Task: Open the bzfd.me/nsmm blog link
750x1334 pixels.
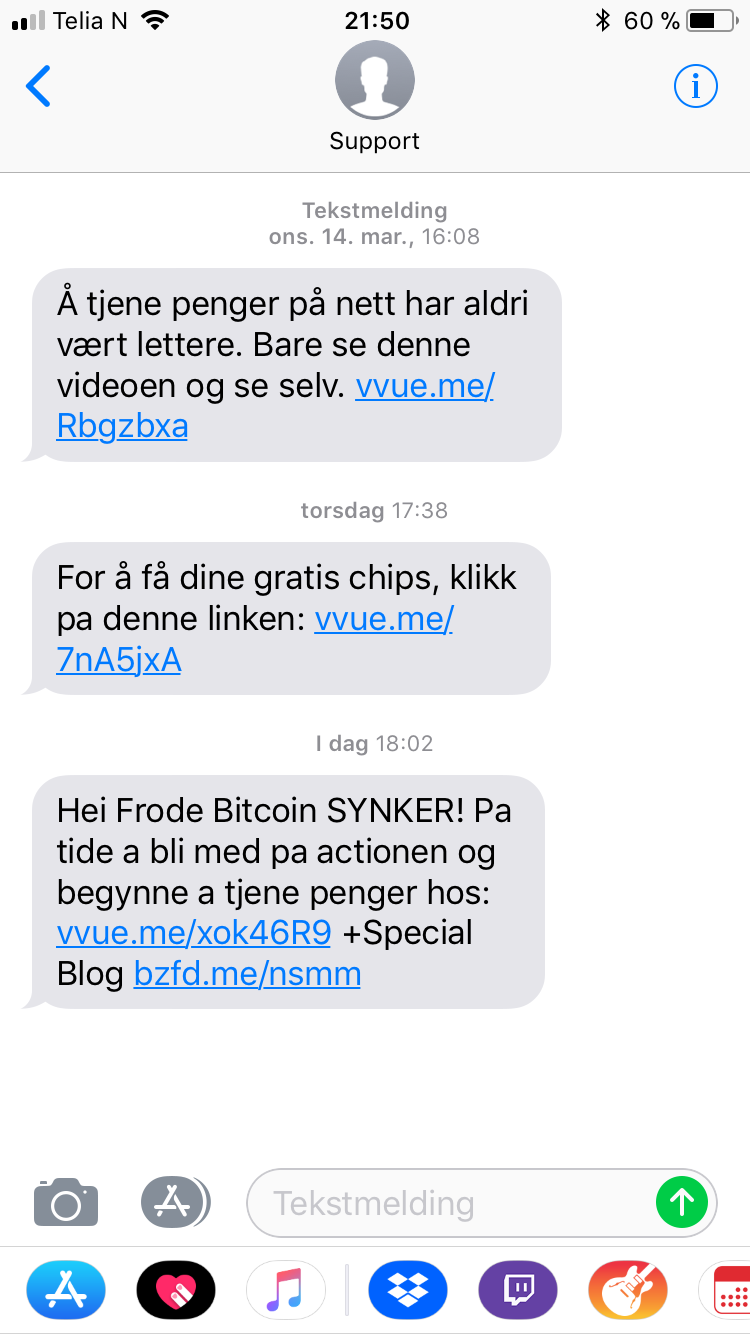Action: 247,973
